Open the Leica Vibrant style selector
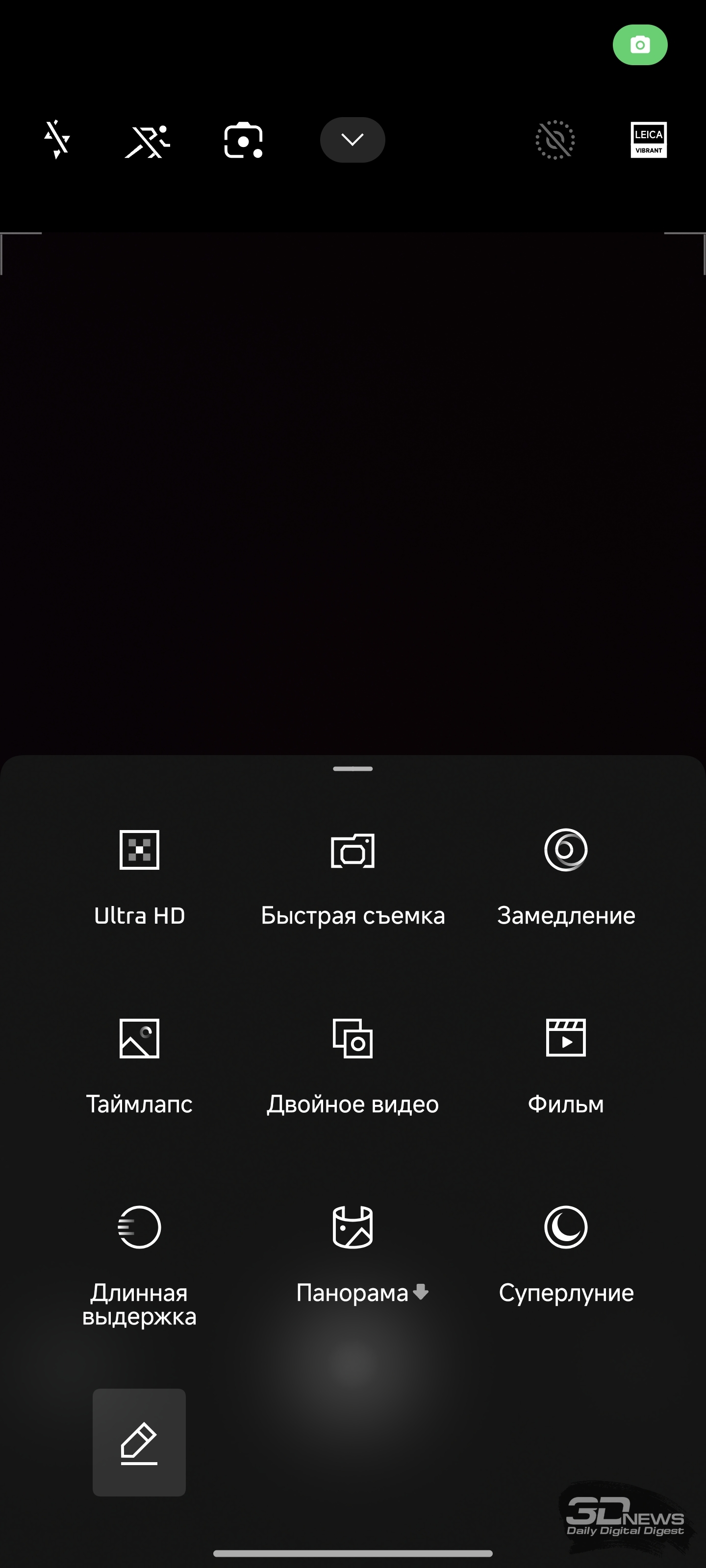The image size is (706, 1568). pos(648,140)
